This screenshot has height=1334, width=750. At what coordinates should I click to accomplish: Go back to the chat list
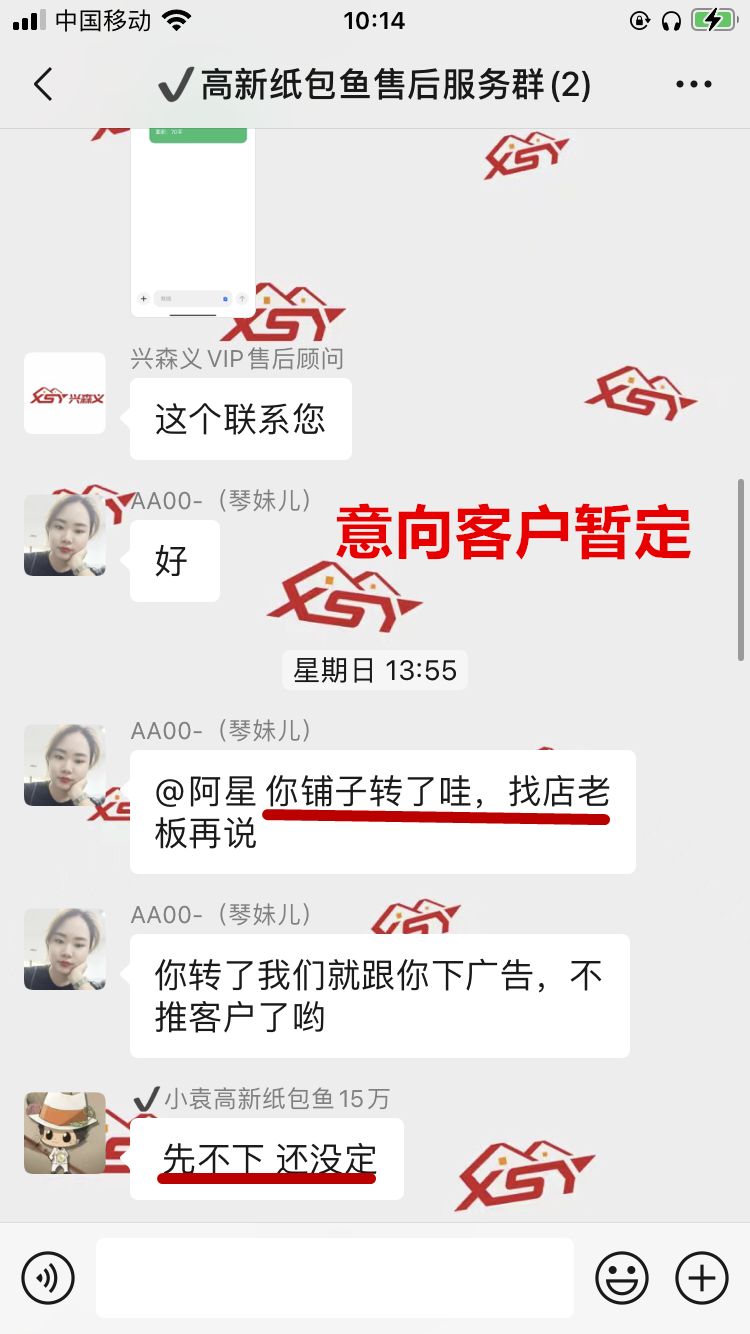point(42,85)
